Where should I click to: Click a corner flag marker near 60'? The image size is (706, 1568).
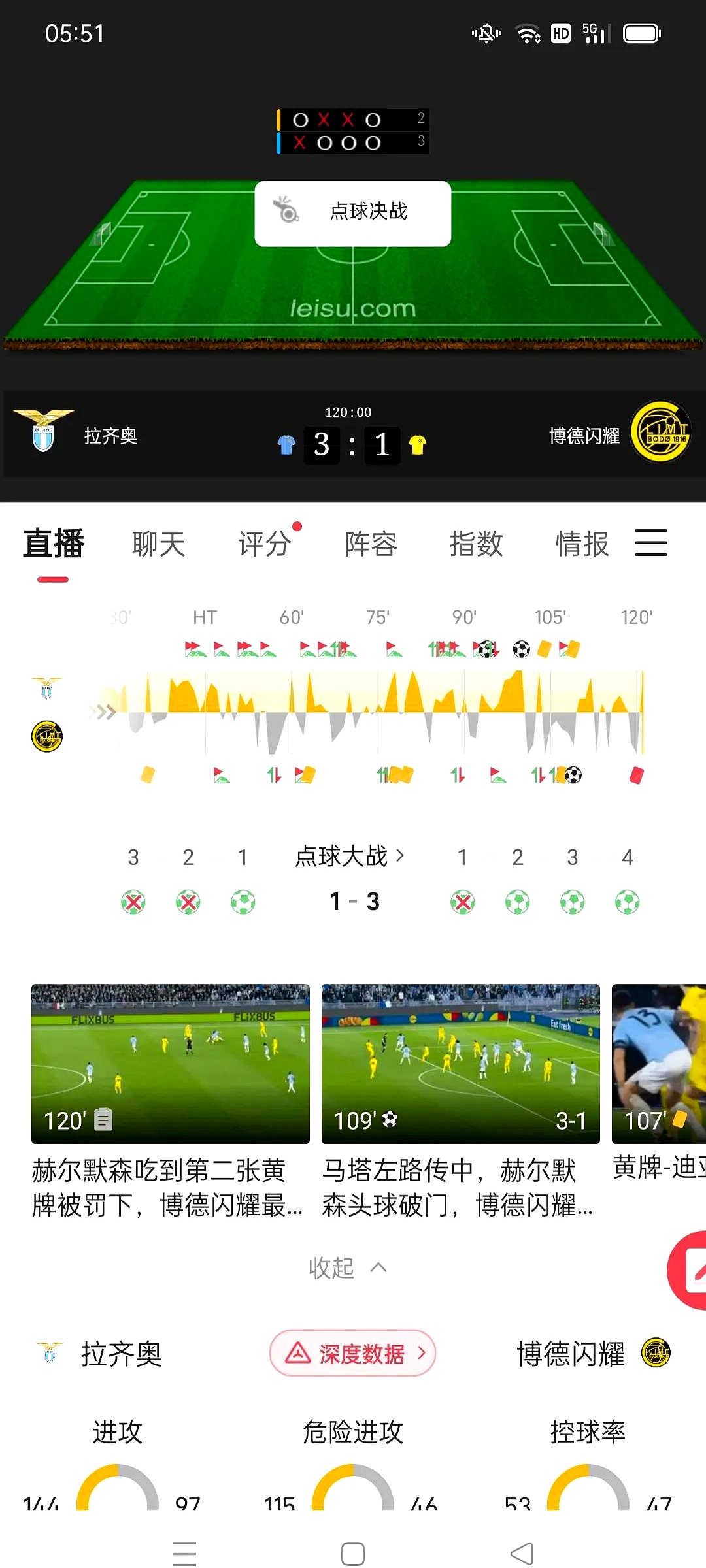[x=305, y=647]
